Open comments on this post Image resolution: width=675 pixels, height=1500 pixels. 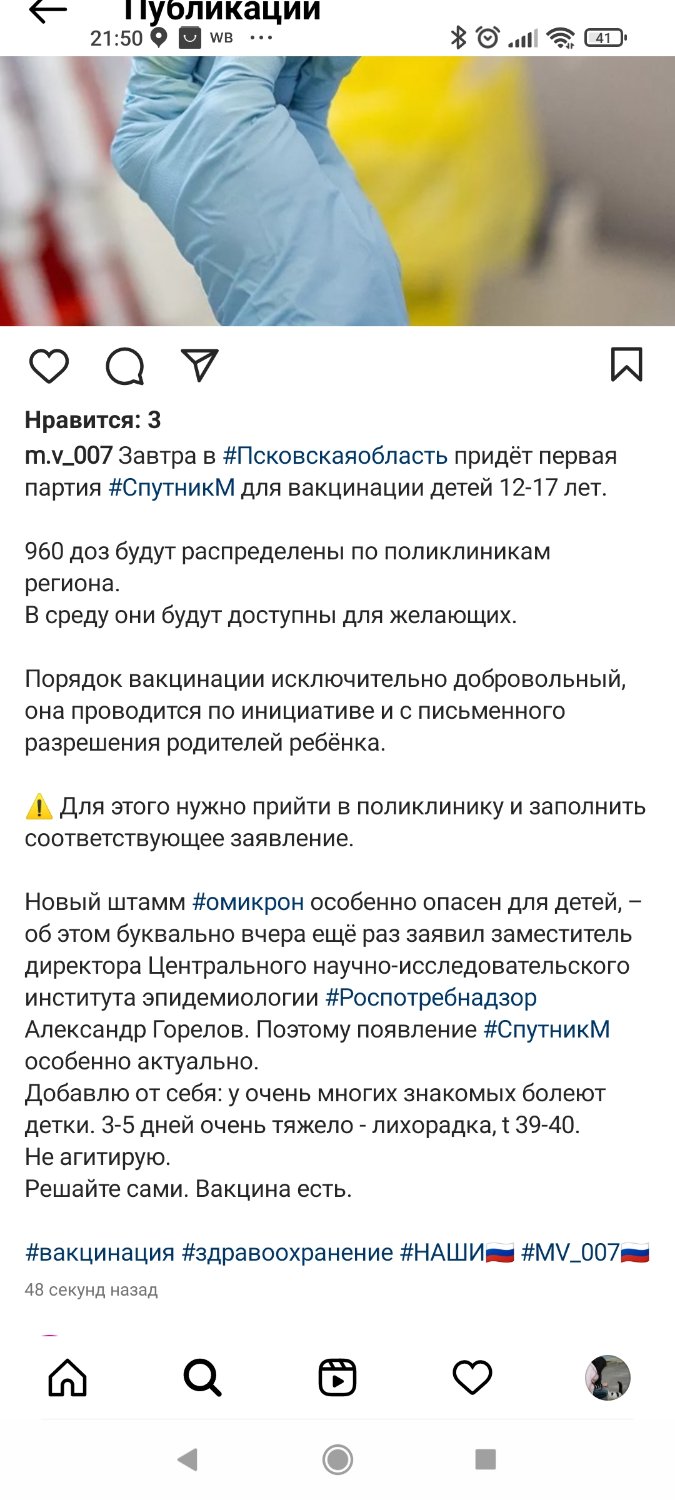pyautogui.click(x=125, y=366)
